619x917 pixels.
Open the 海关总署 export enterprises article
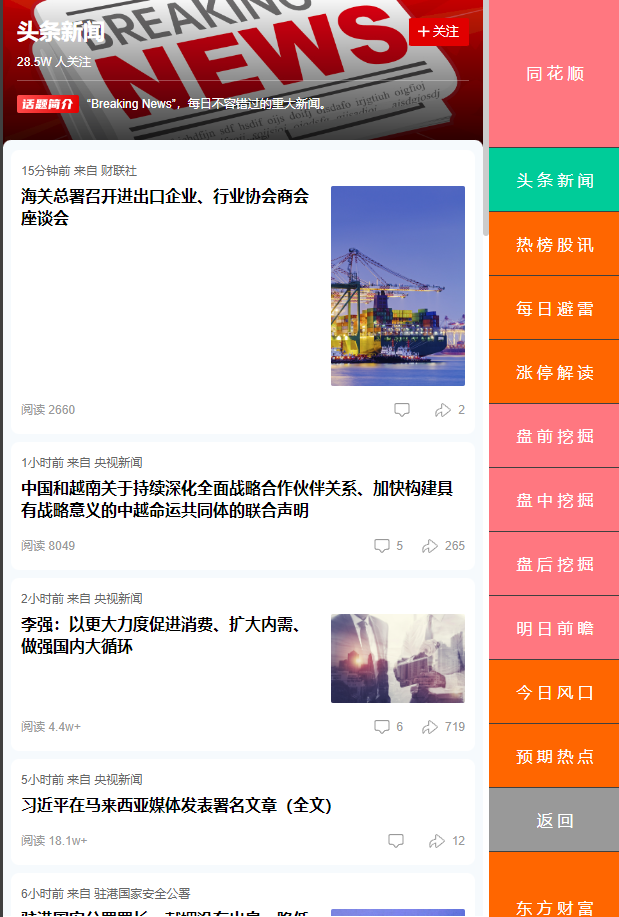tap(165, 207)
